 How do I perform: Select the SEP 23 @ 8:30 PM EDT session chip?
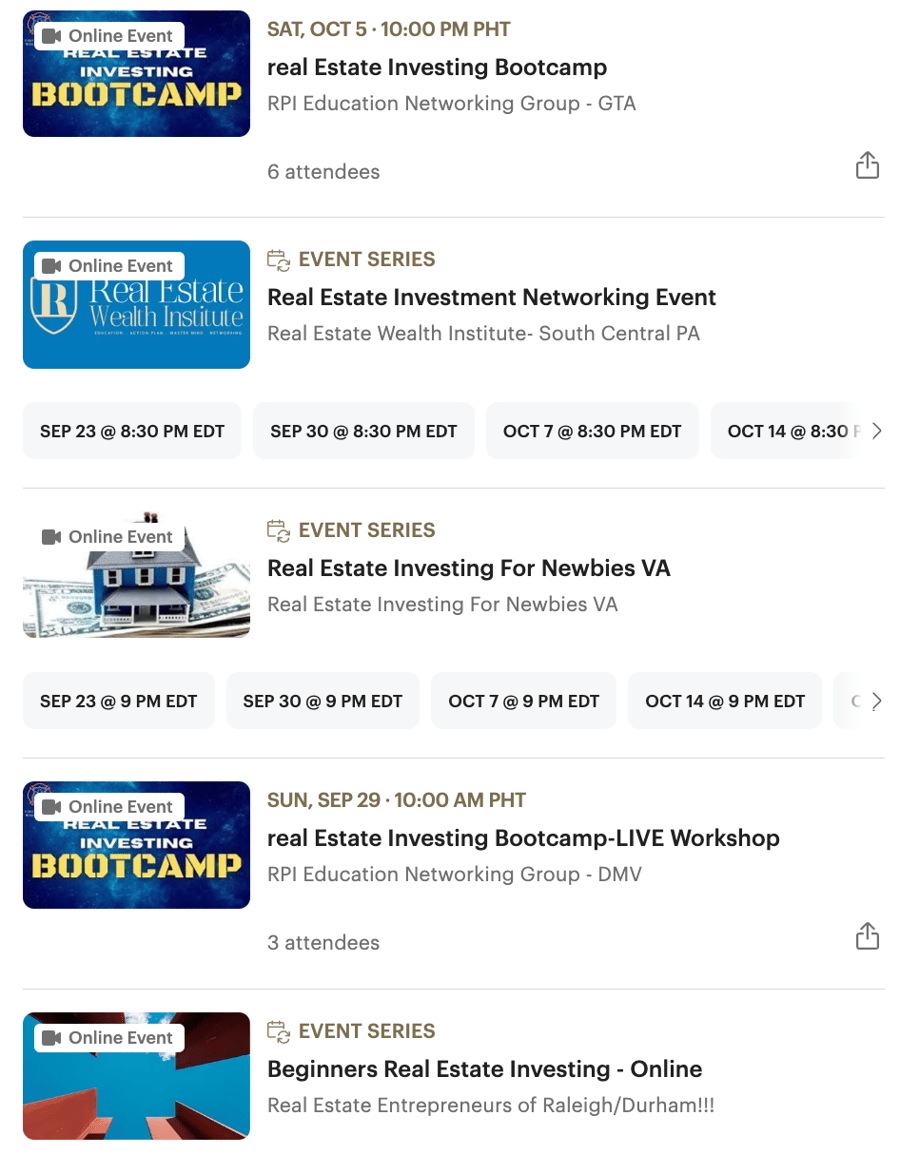coord(131,430)
